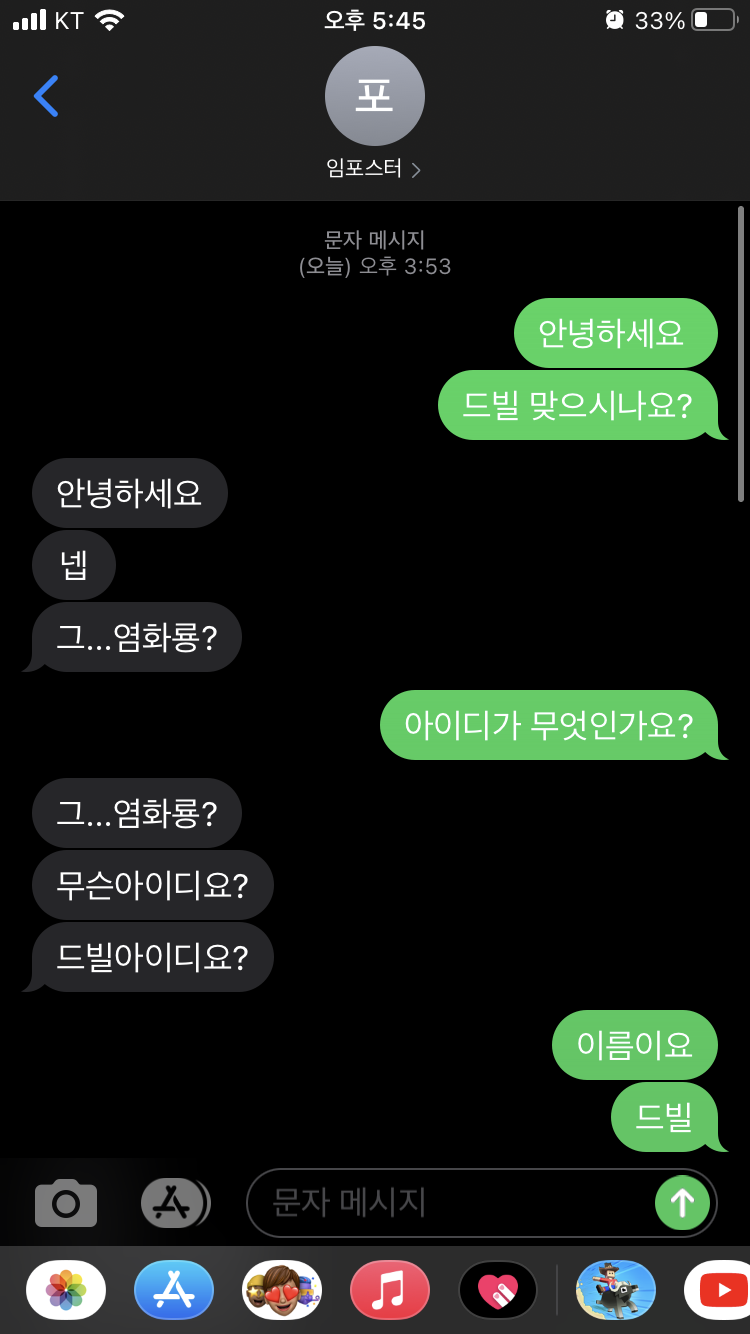Open the Music iMessage app
The height and width of the screenshot is (1334, 750).
tap(390, 1290)
